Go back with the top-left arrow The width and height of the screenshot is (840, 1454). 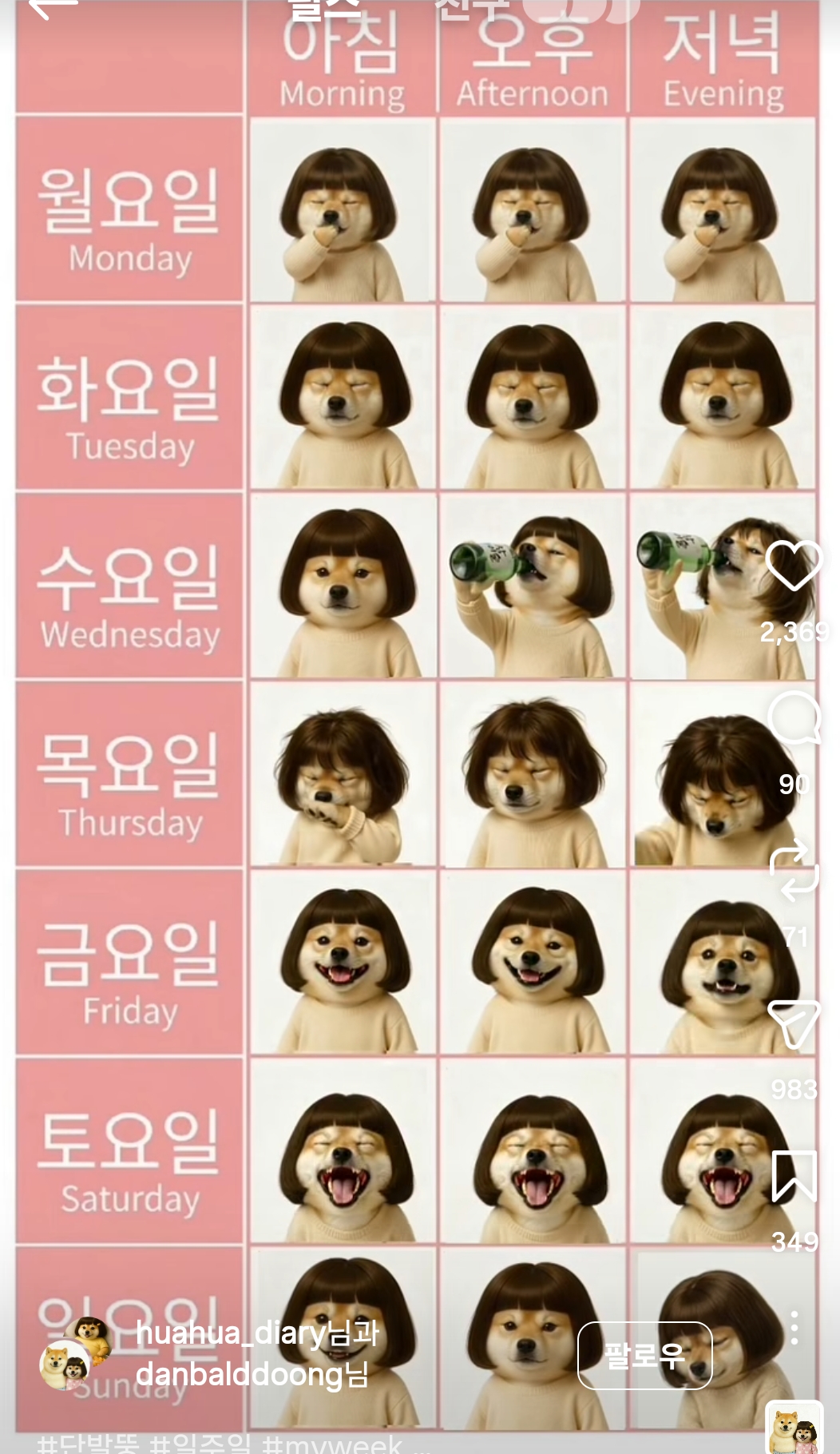point(51,8)
